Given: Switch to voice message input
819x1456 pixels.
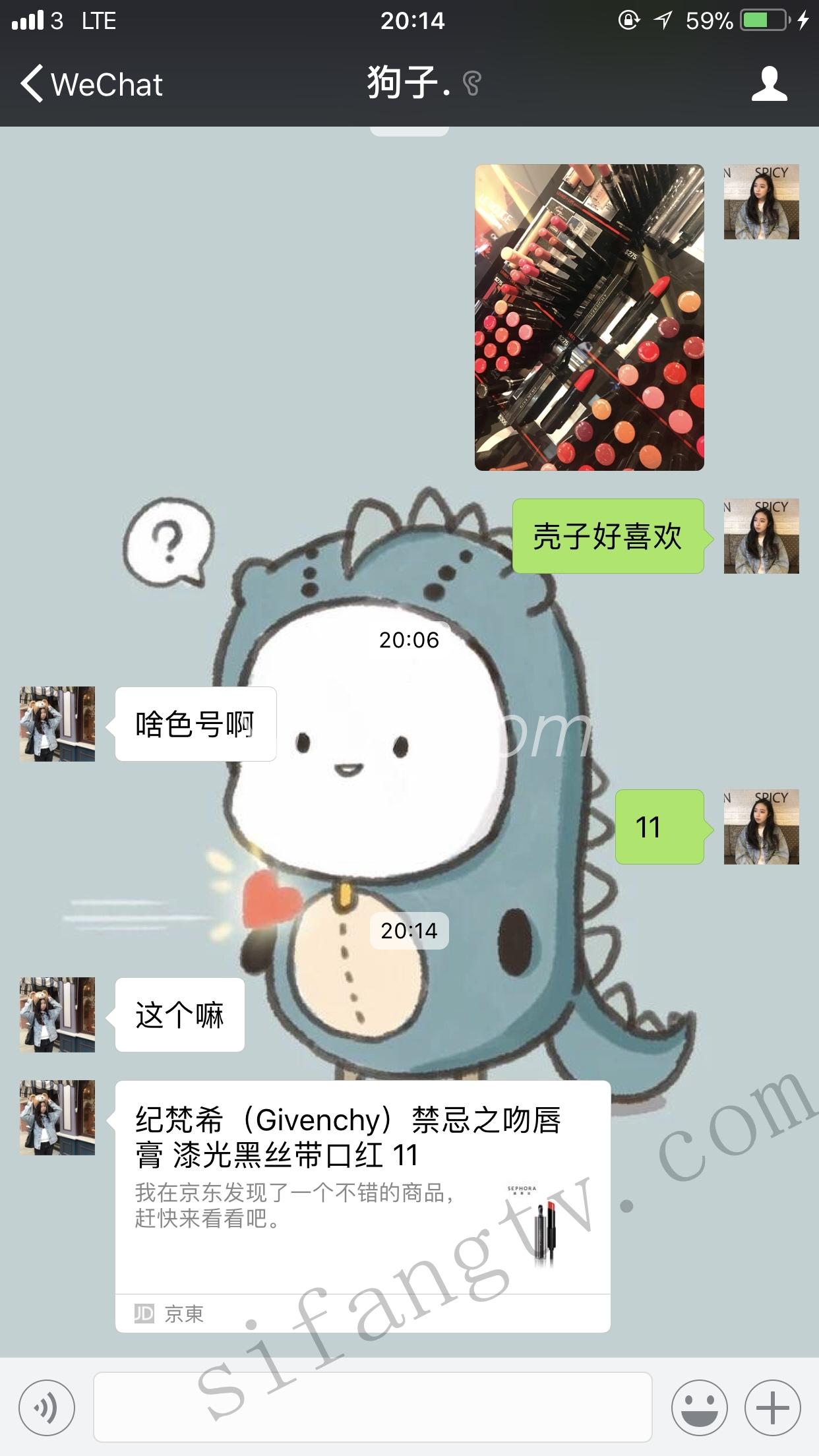Looking at the screenshot, I should point(47,1407).
